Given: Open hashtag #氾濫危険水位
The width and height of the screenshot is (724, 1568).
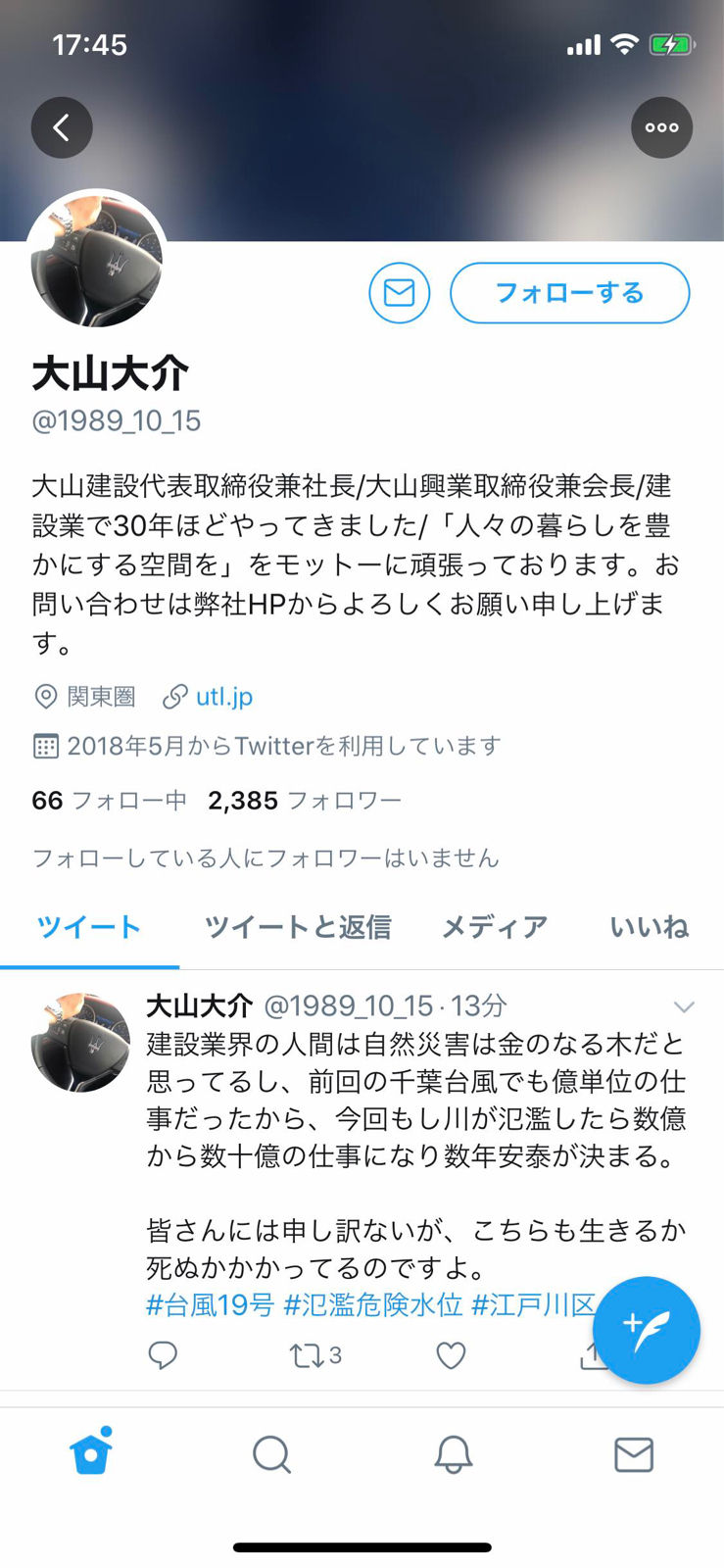Looking at the screenshot, I should pyautogui.click(x=372, y=1305).
